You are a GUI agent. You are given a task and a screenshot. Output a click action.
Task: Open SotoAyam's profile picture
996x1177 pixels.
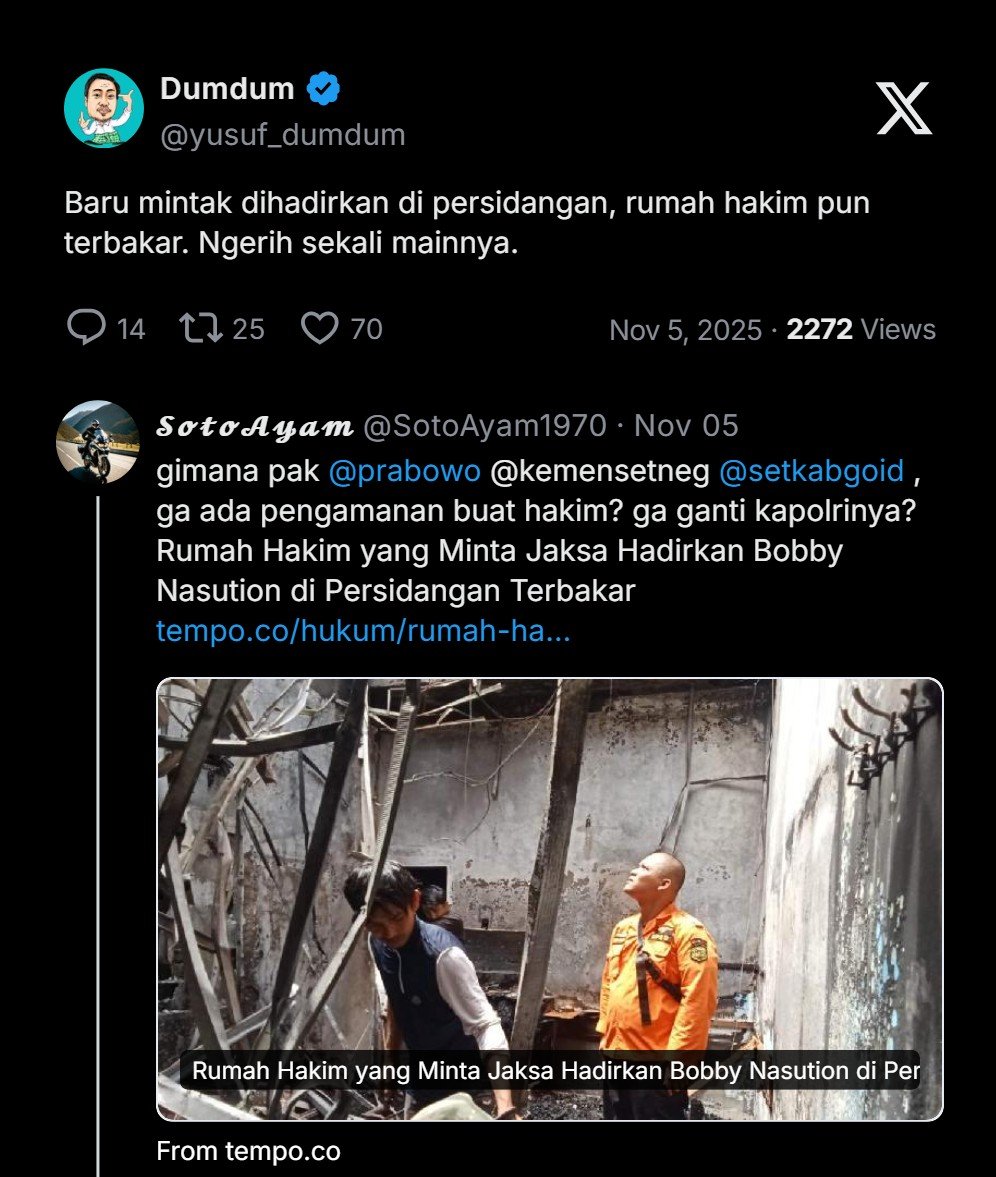(98, 443)
